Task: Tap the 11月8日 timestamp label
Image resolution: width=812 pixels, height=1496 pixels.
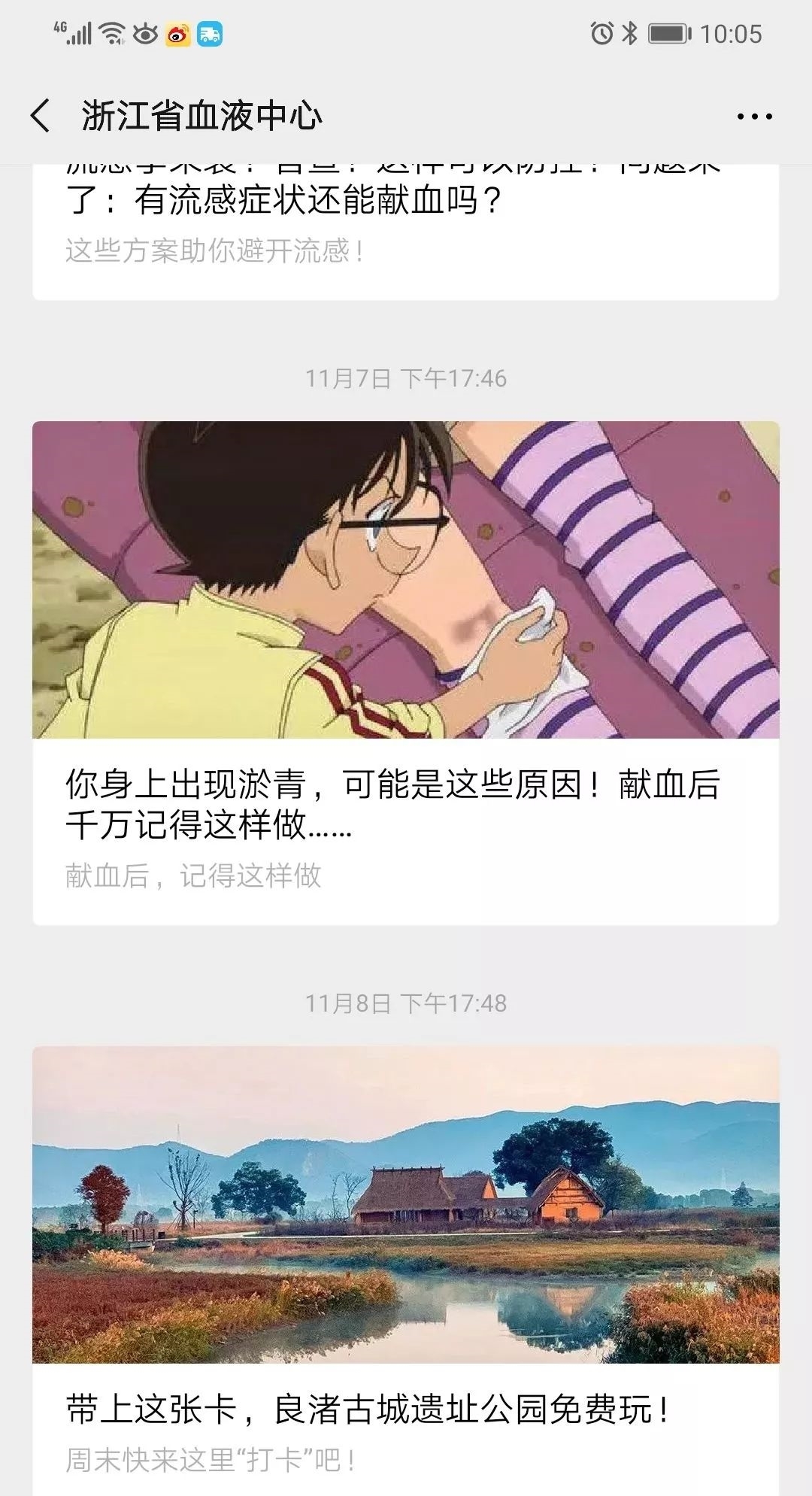Action: tap(406, 1000)
